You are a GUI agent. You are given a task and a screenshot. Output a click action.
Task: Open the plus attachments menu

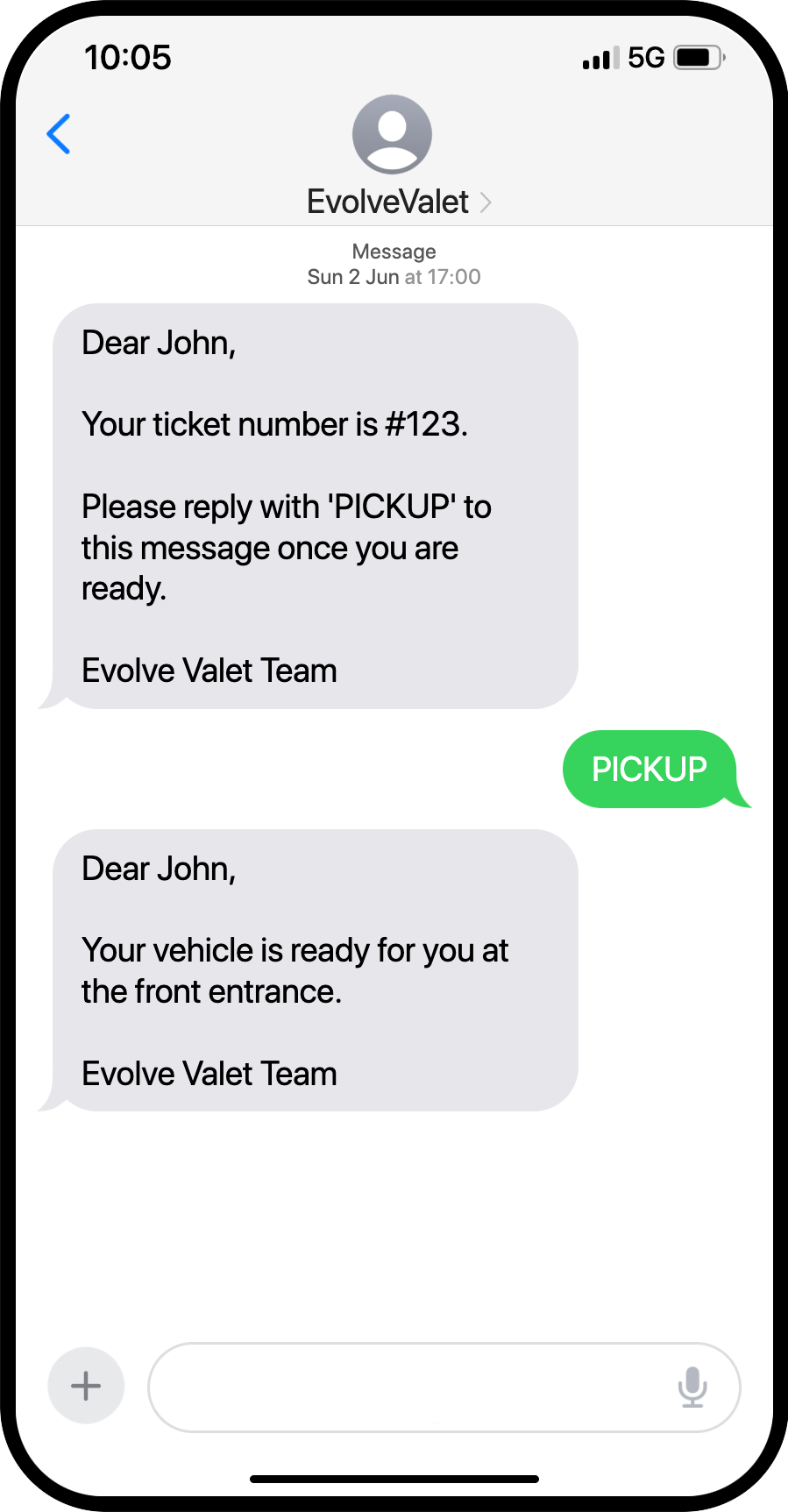(86, 1386)
